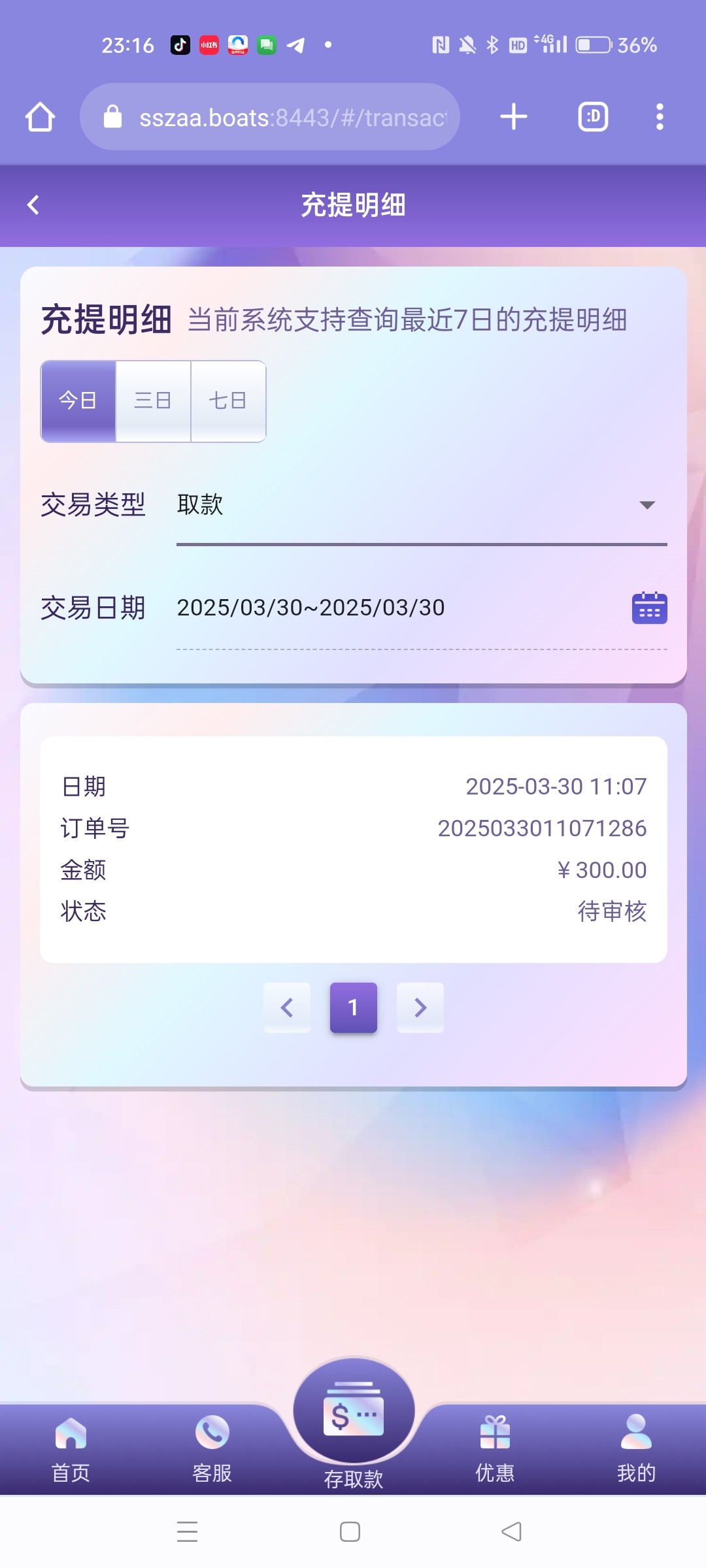
Task: Go back from the 充提明细 page
Action: (x=33, y=205)
